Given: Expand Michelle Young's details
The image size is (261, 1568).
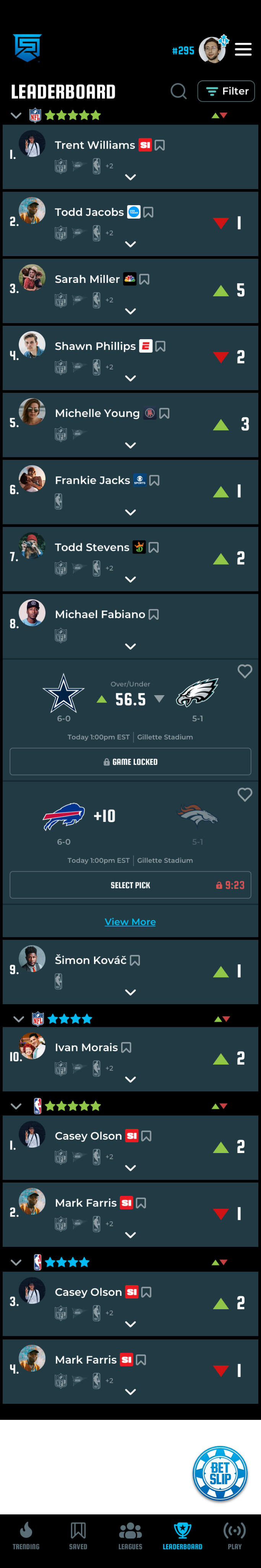Looking at the screenshot, I should (130, 446).
